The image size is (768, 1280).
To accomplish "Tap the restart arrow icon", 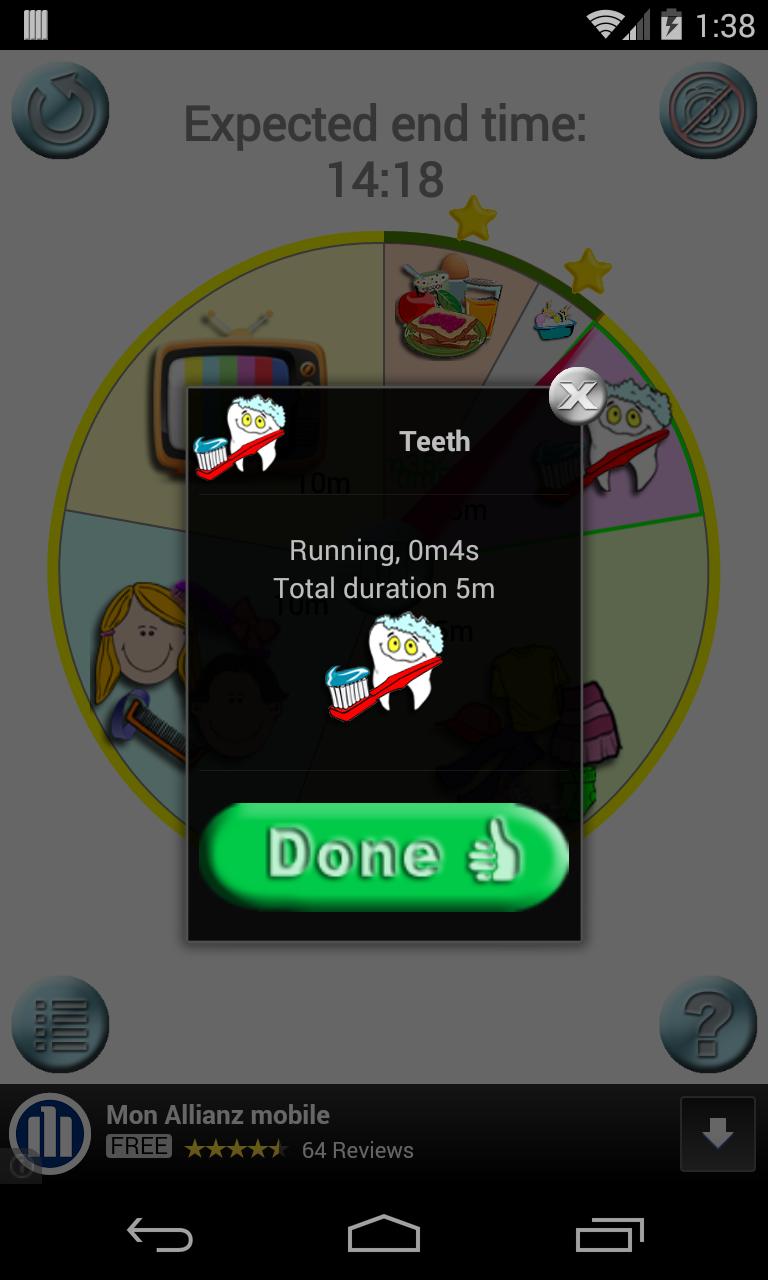I will point(60,111).
